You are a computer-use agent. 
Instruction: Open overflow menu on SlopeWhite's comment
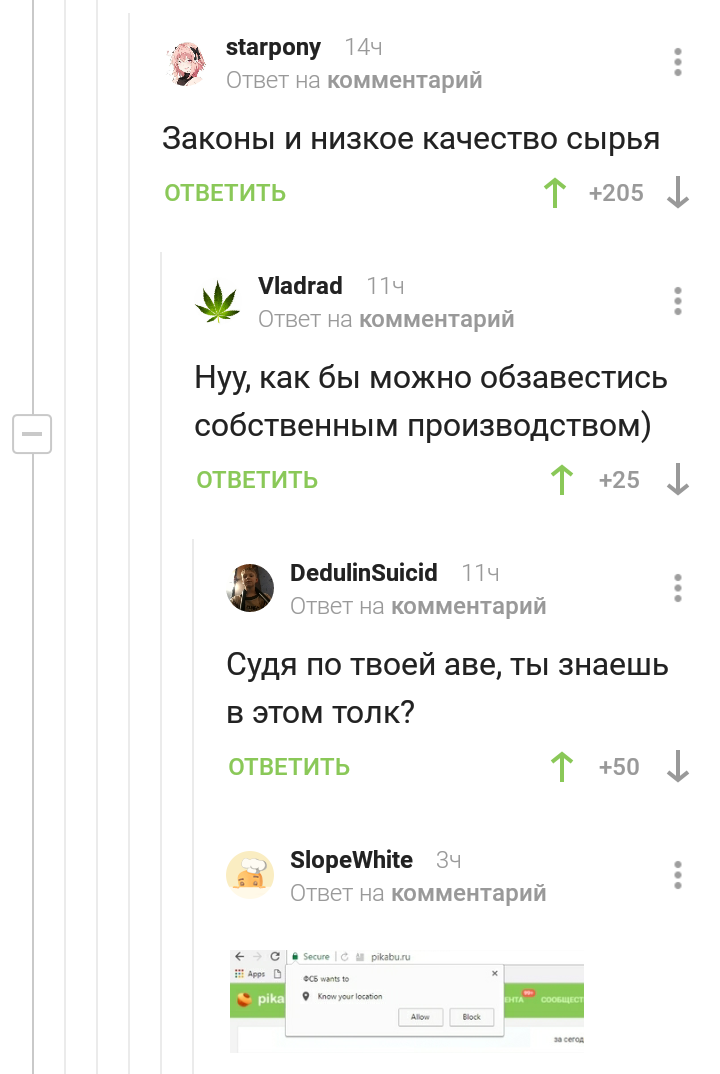(678, 875)
